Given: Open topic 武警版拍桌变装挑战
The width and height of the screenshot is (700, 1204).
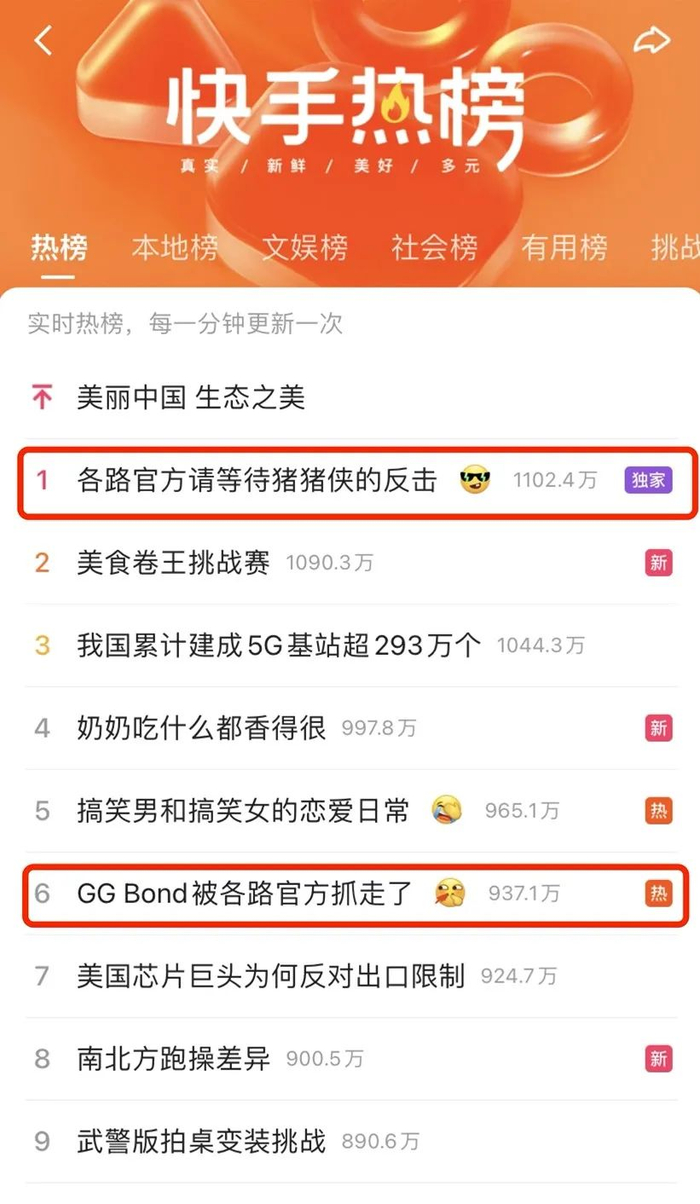Looking at the screenshot, I should 350,1141.
